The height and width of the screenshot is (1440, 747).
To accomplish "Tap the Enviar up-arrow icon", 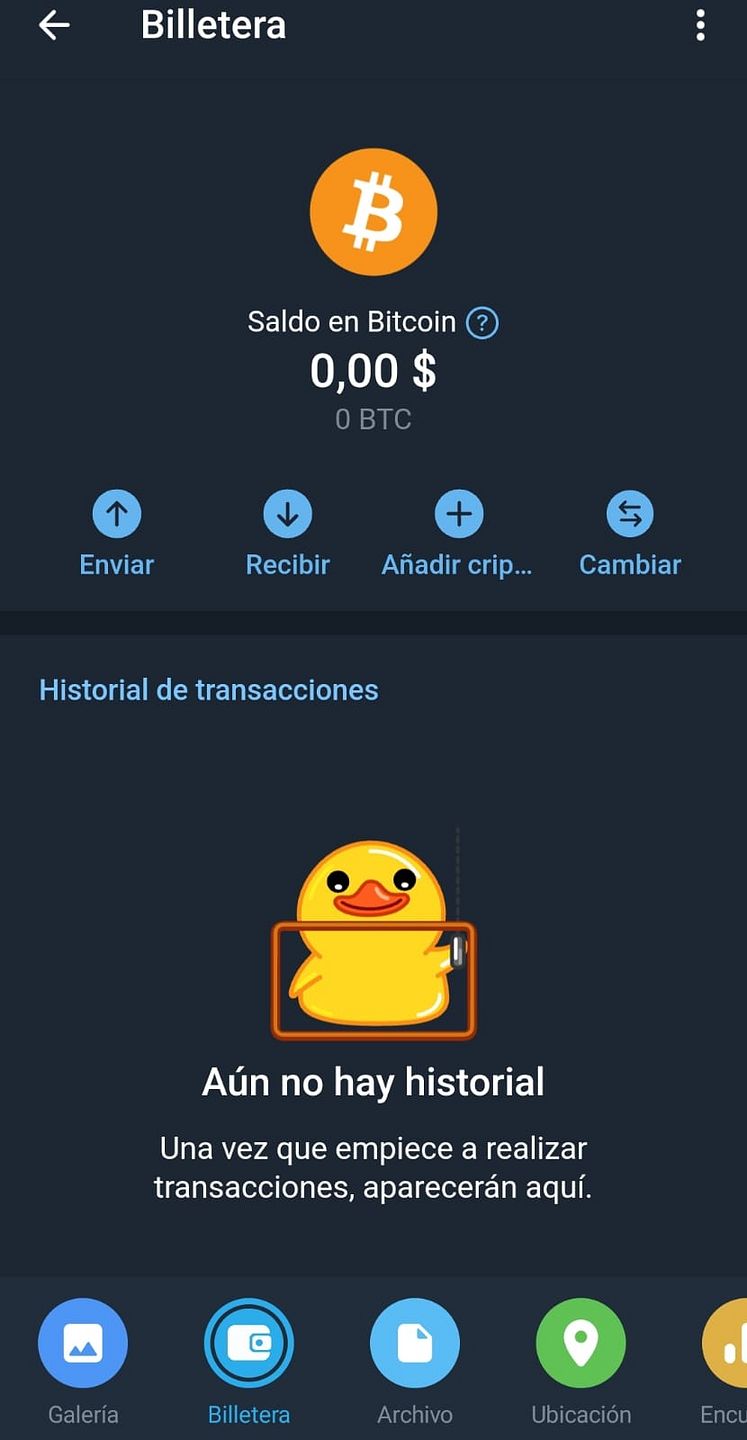I will point(116,513).
